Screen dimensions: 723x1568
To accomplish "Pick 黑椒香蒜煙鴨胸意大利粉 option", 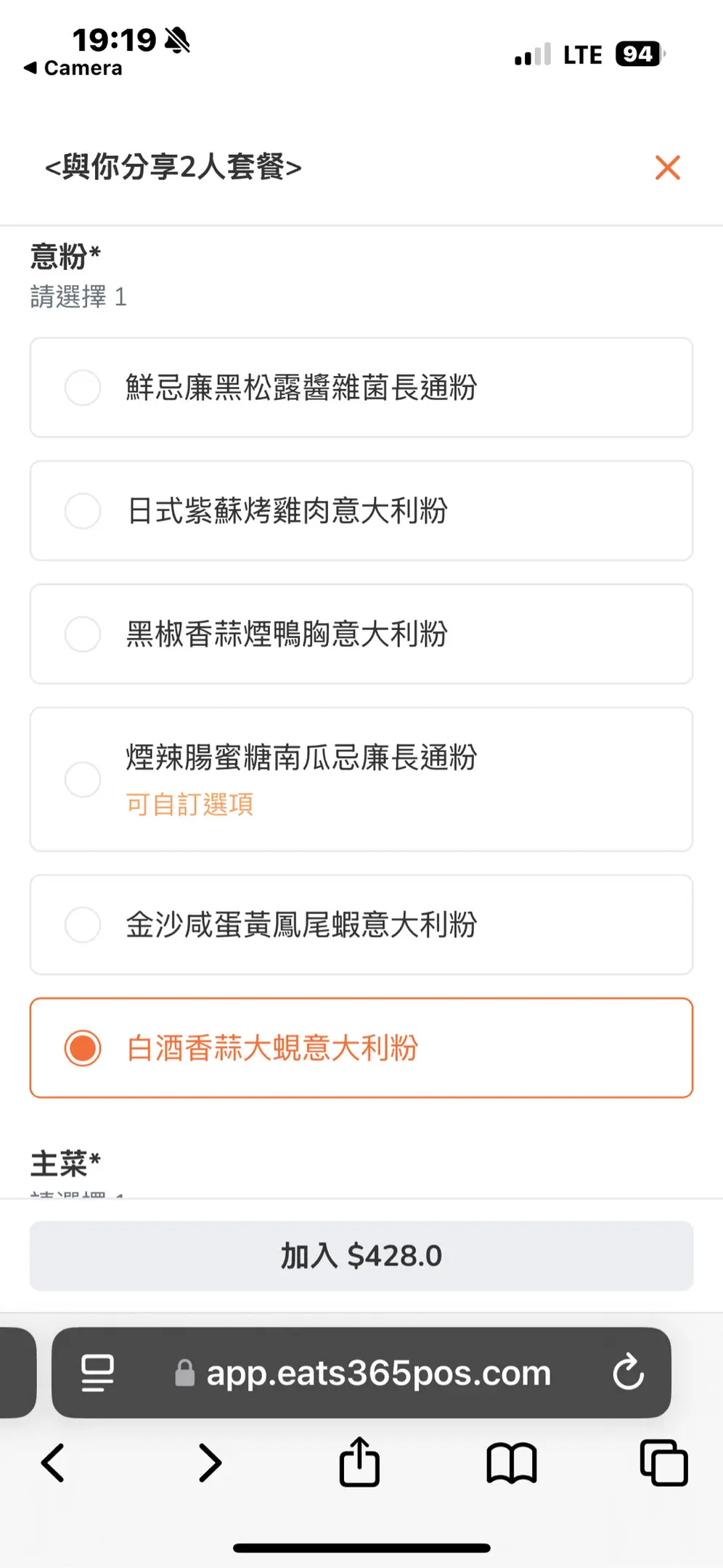I will (x=361, y=634).
